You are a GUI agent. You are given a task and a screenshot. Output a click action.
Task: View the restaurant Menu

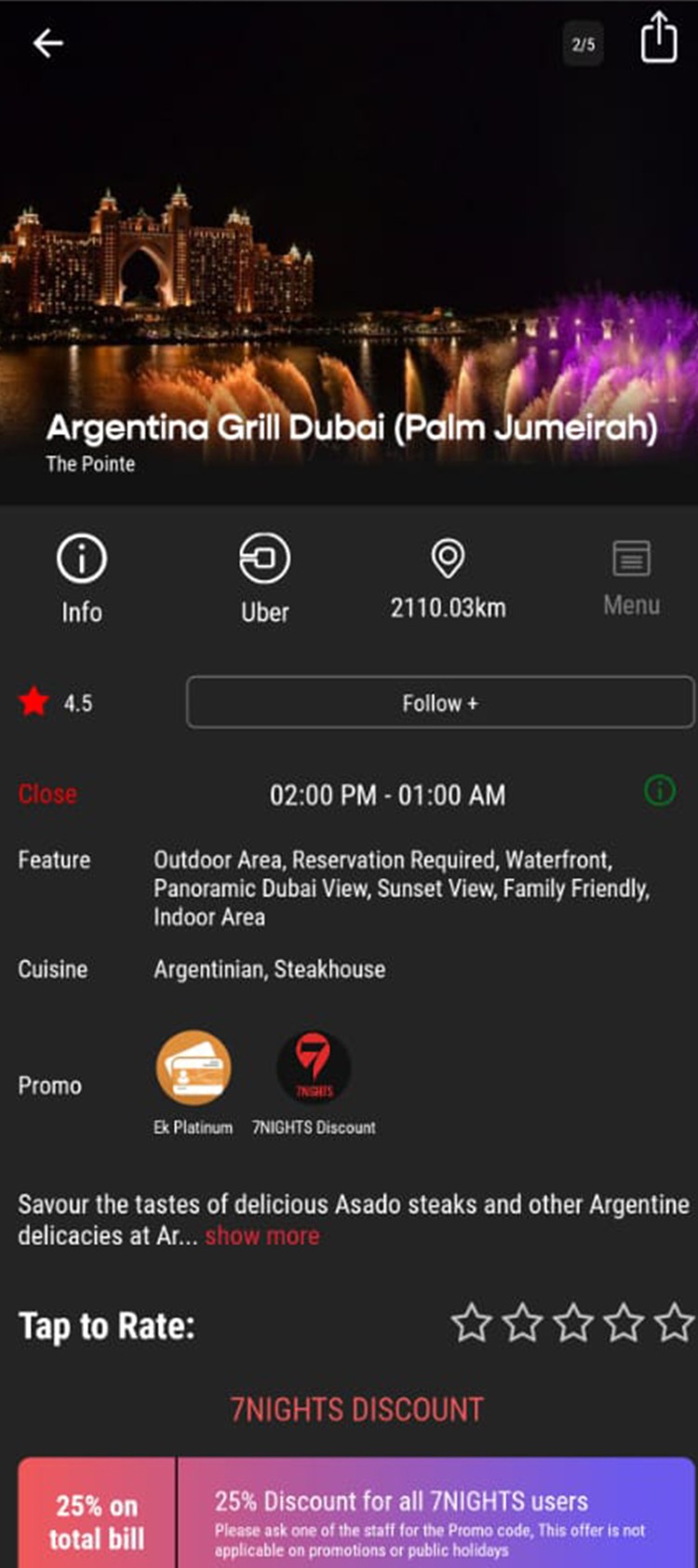click(x=631, y=577)
